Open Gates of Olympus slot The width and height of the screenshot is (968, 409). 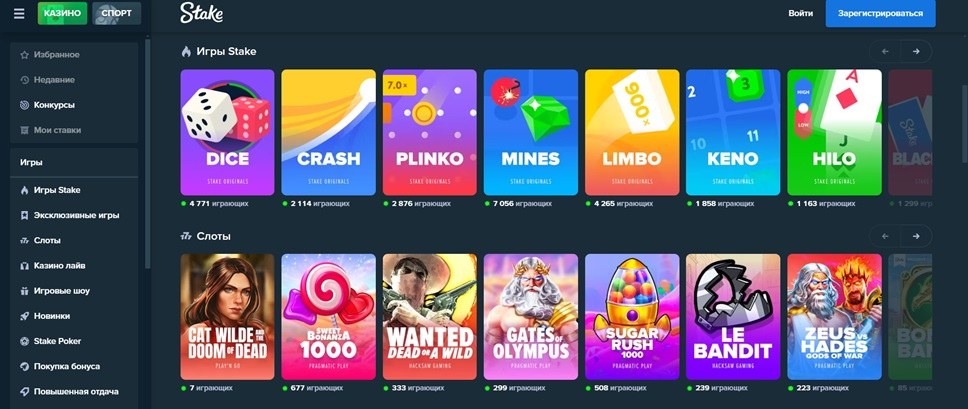click(x=530, y=316)
